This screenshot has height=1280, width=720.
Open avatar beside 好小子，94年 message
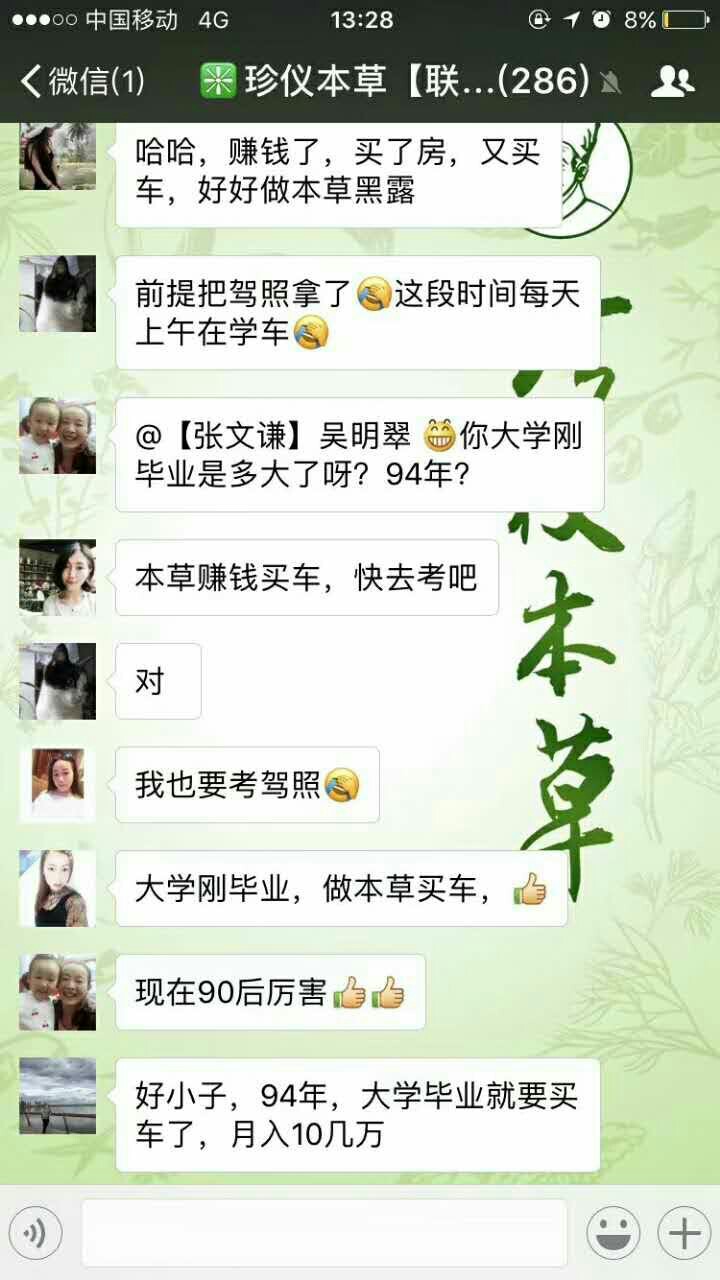point(58,1096)
